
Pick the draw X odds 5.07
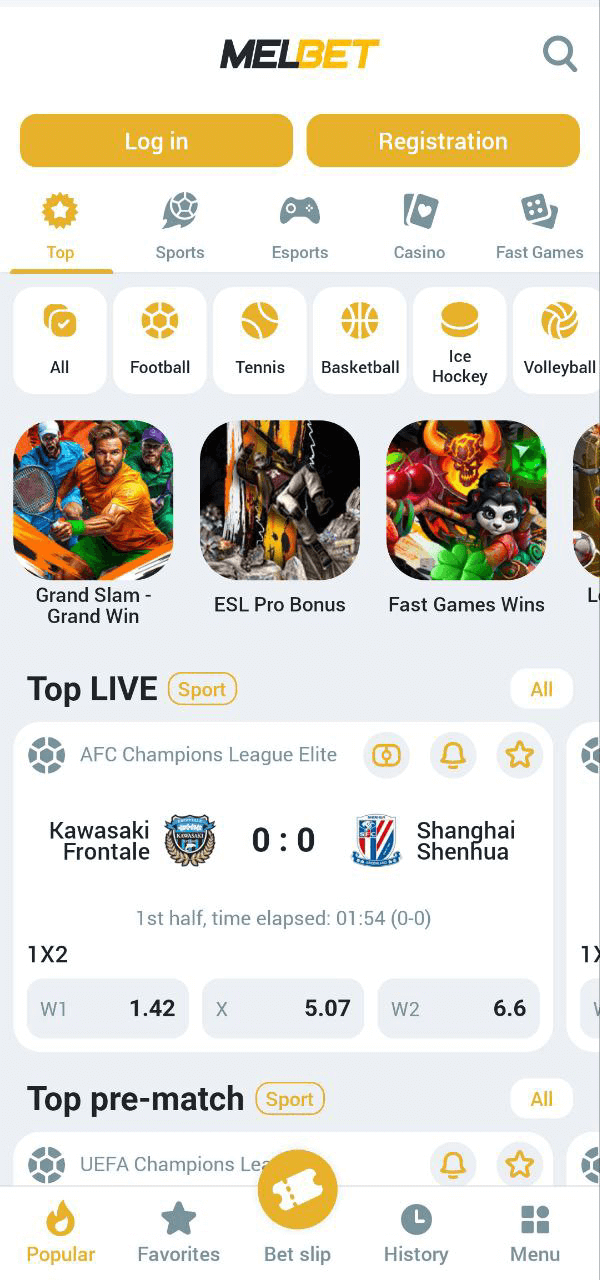283,1008
